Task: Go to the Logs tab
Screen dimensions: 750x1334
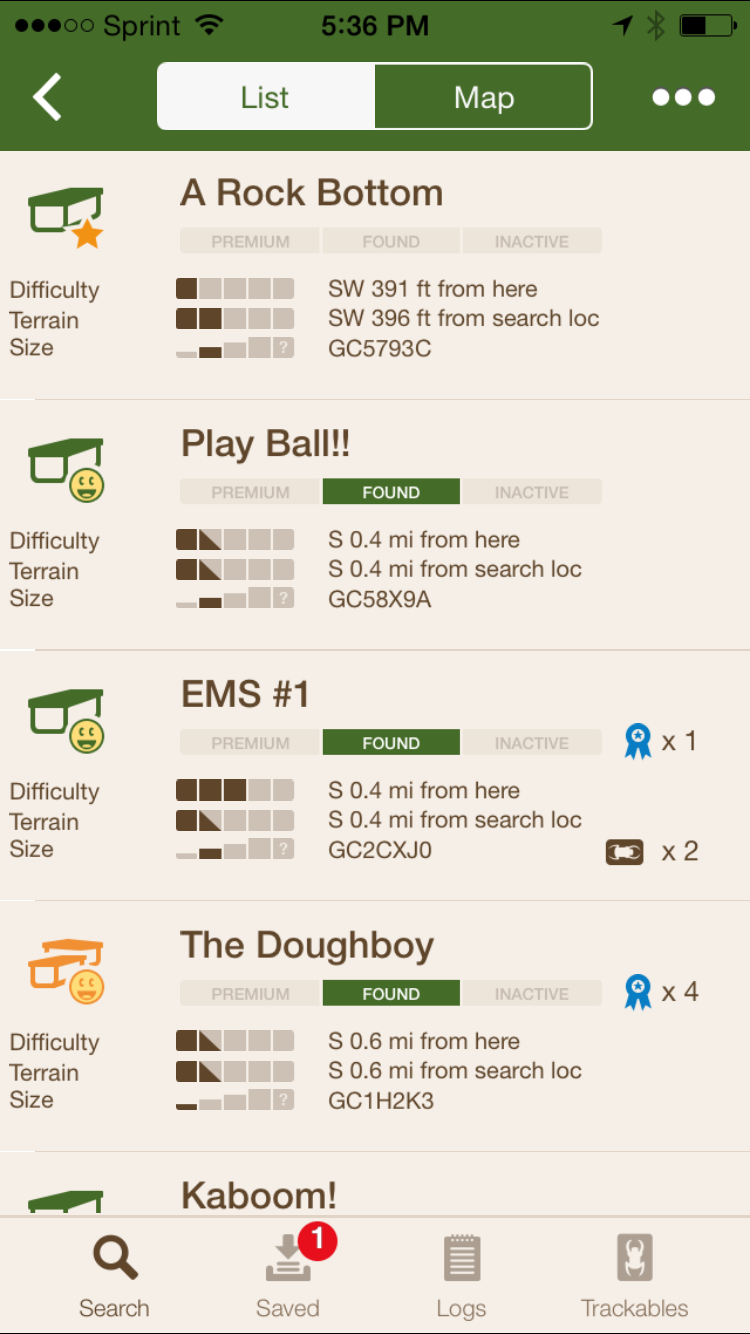Action: tap(461, 1275)
